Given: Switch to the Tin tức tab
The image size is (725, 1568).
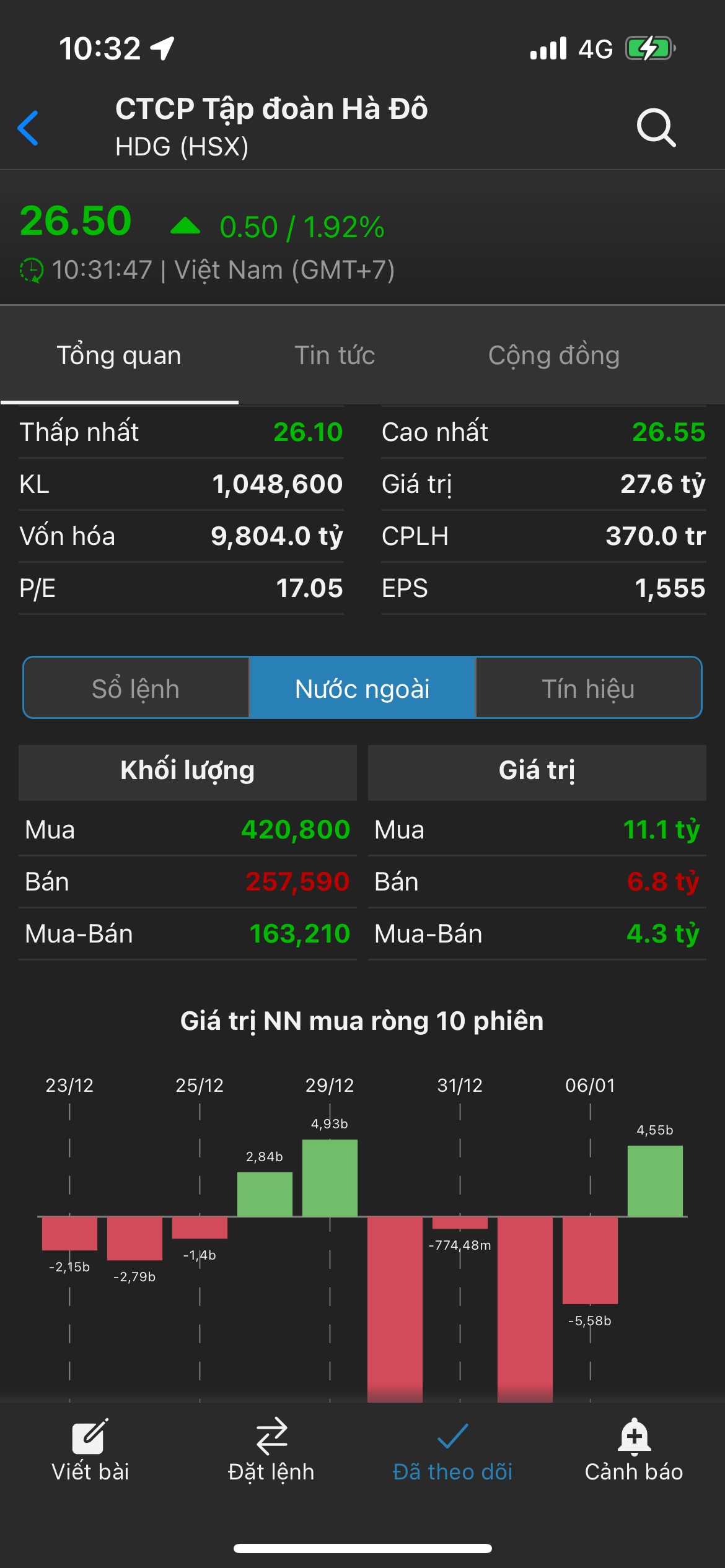Looking at the screenshot, I should pos(335,355).
